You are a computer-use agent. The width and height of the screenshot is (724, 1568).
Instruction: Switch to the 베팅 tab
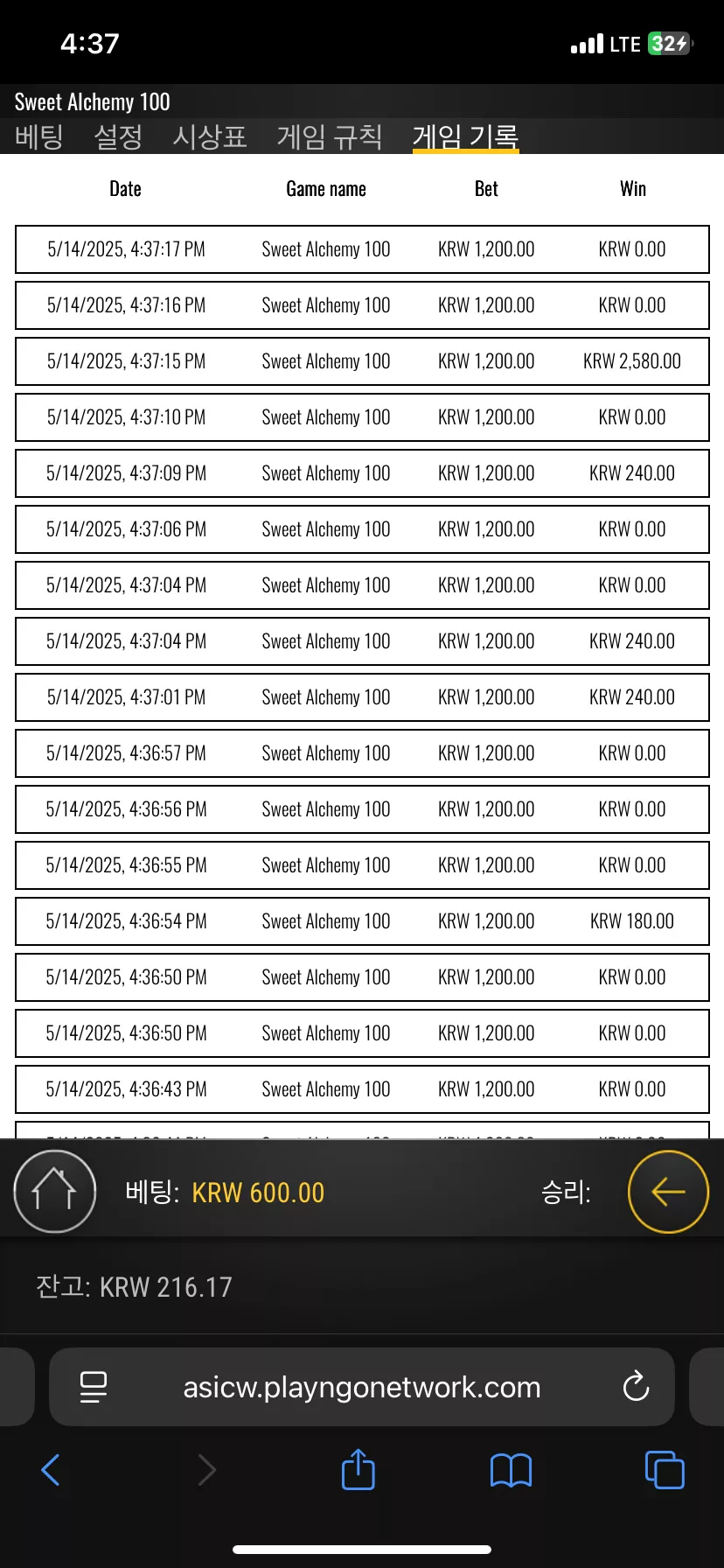pyautogui.click(x=39, y=136)
